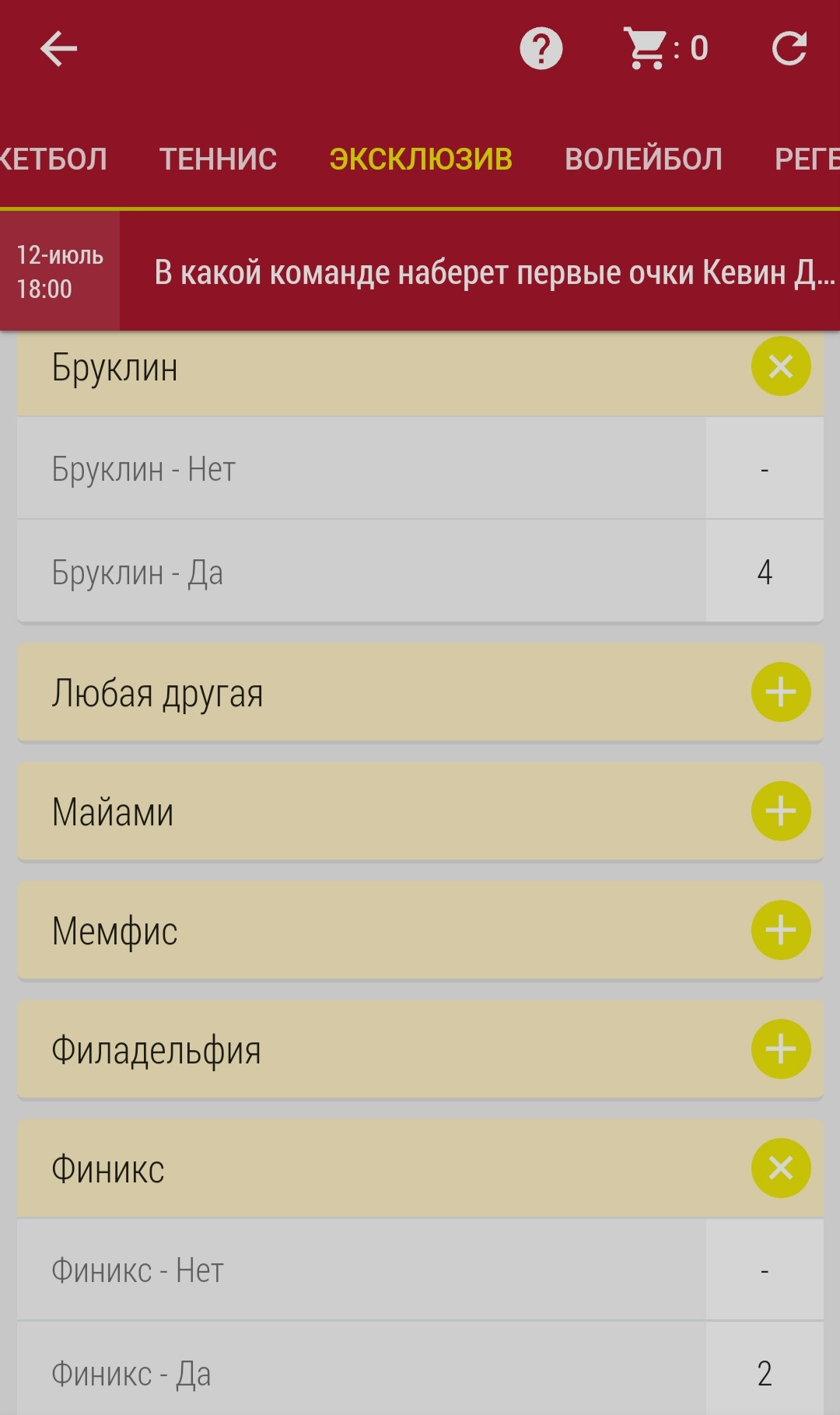Open the help question mark icon
The height and width of the screenshot is (1415, 840).
click(541, 49)
